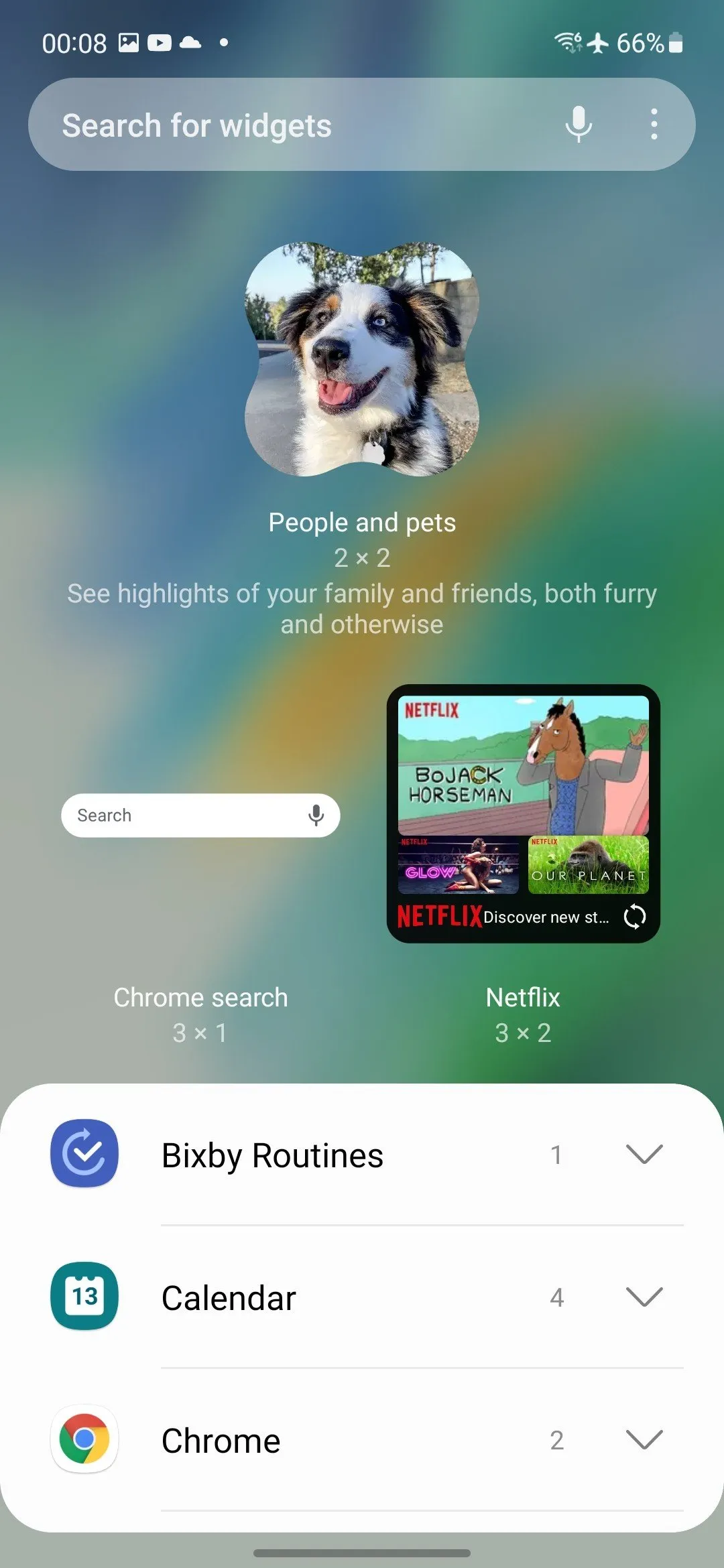Choose the Chrome search 3×1 widget

[x=200, y=815]
